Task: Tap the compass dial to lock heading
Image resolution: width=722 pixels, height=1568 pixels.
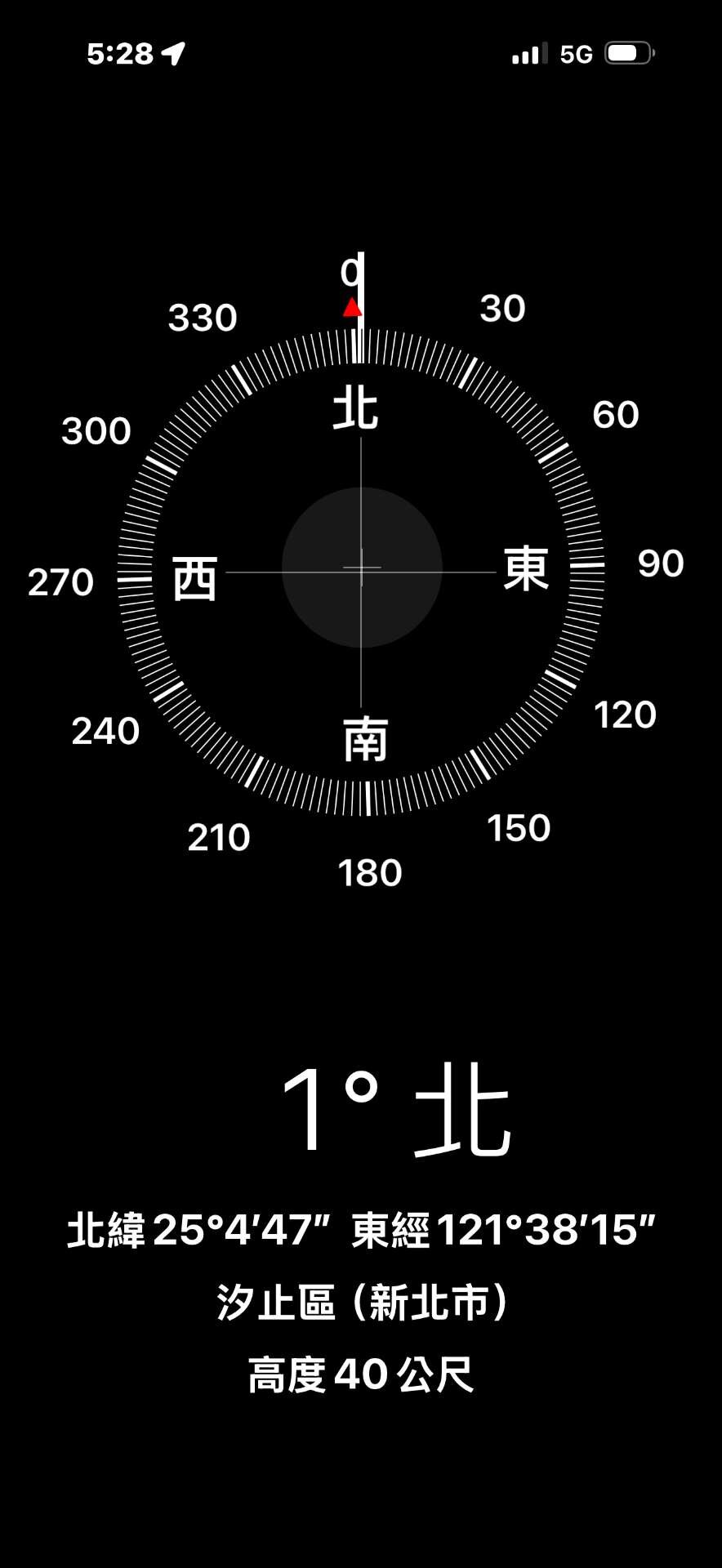Action: click(x=361, y=569)
